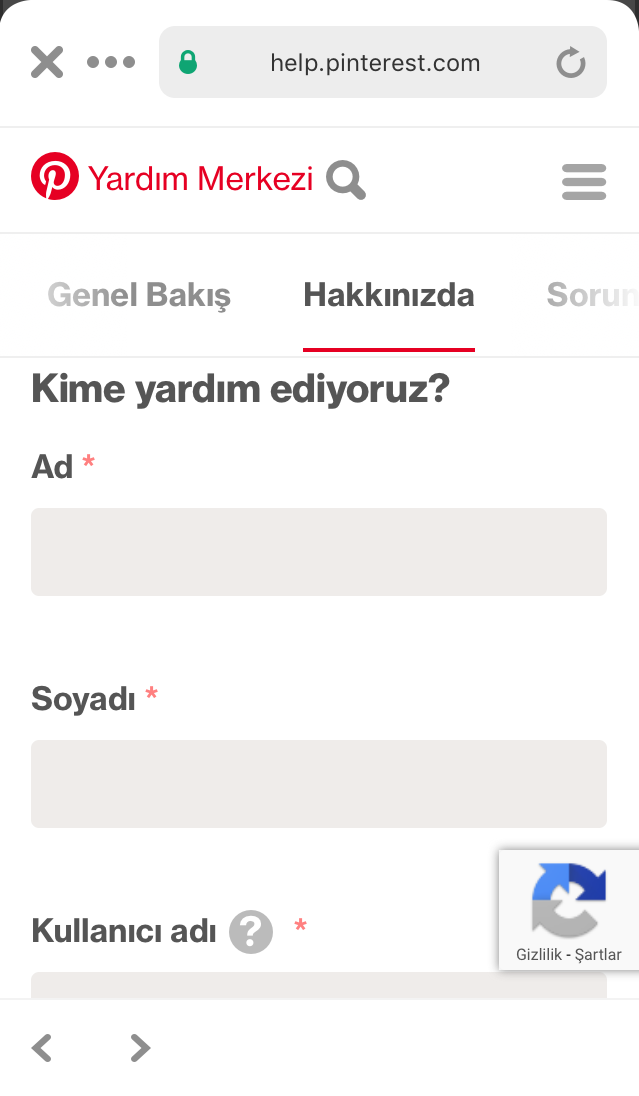This screenshot has width=639, height=1096.
Task: Go back to the previous page
Action: tap(41, 1048)
